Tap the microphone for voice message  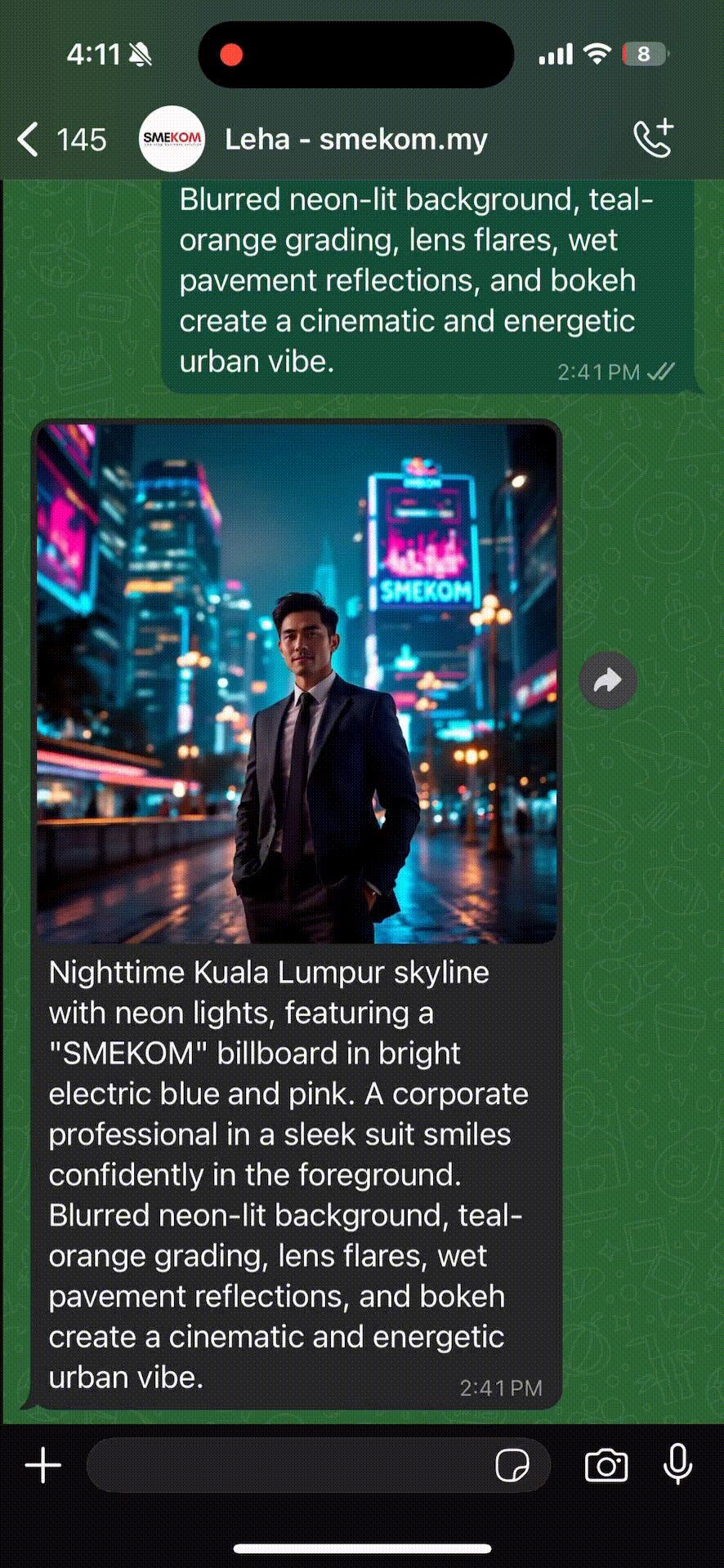(677, 1464)
